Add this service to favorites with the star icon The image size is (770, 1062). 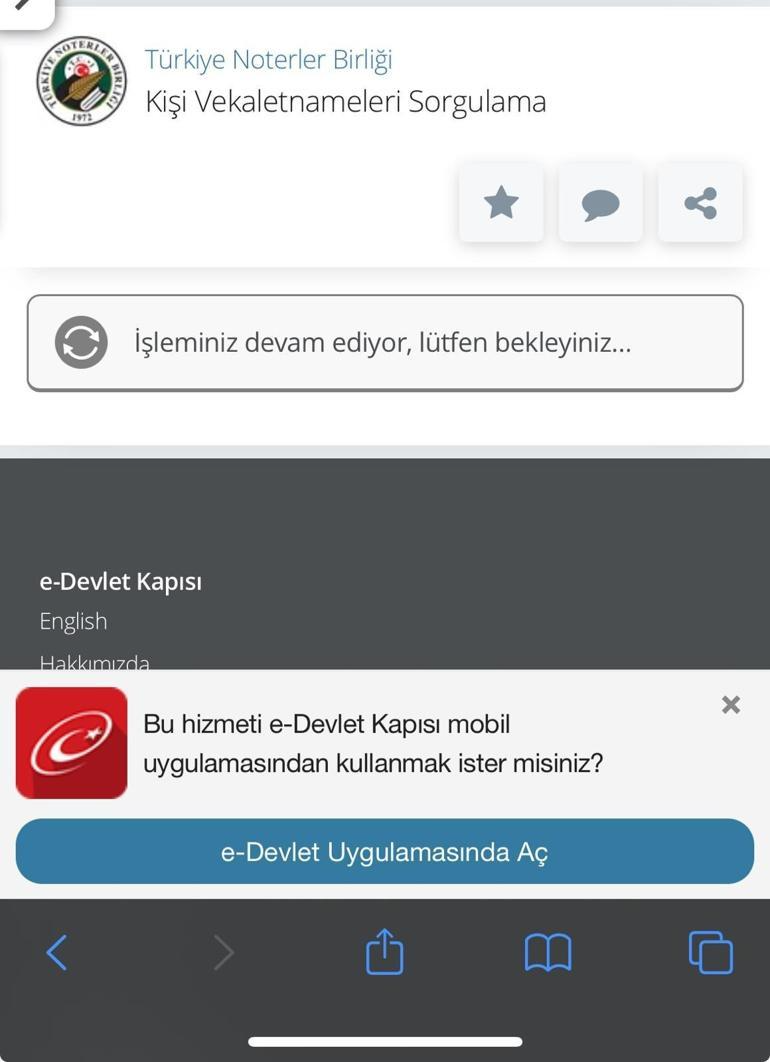tap(500, 202)
